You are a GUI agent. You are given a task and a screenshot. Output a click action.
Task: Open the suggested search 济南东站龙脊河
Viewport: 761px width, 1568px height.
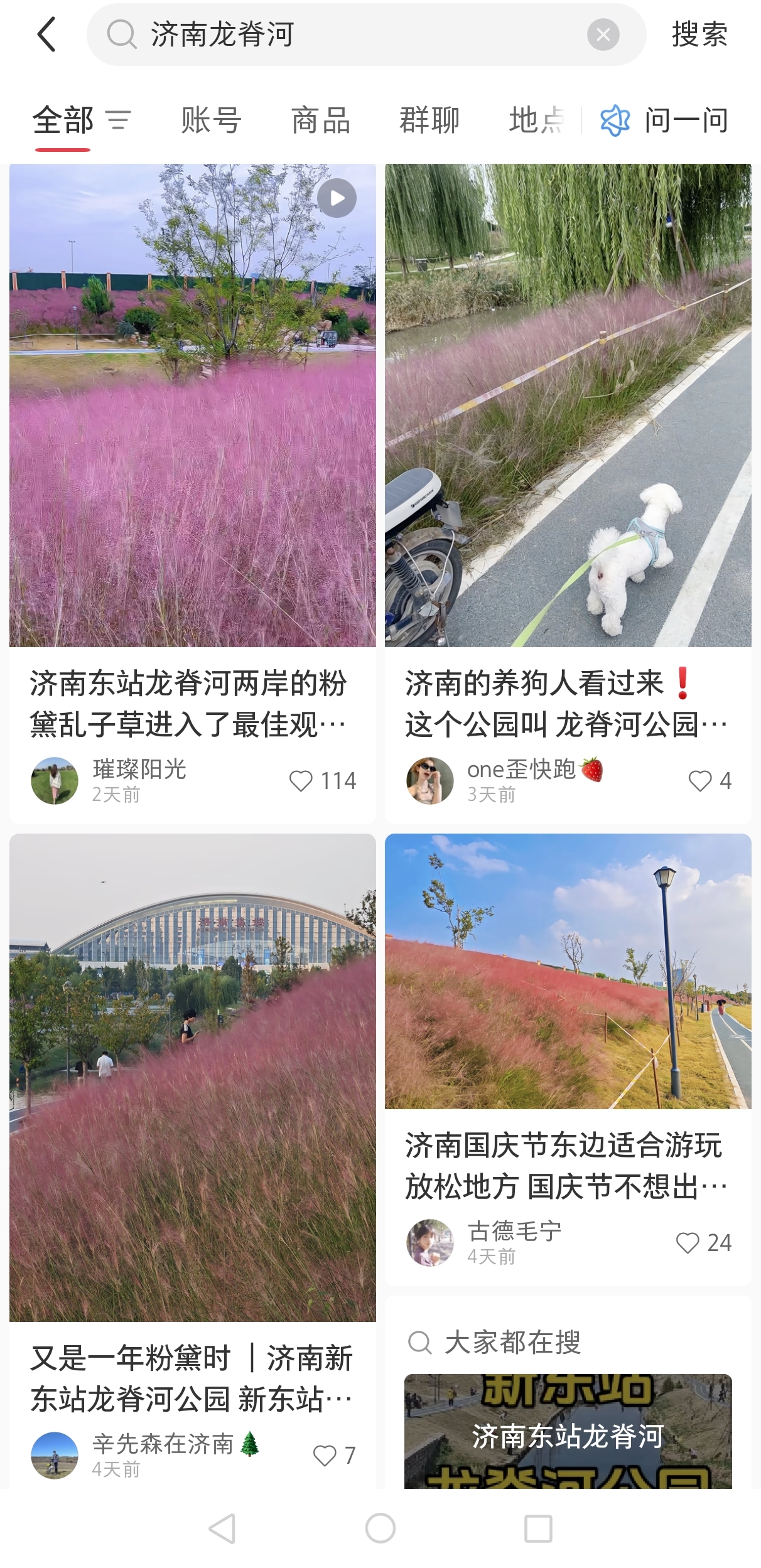pyautogui.click(x=568, y=1435)
